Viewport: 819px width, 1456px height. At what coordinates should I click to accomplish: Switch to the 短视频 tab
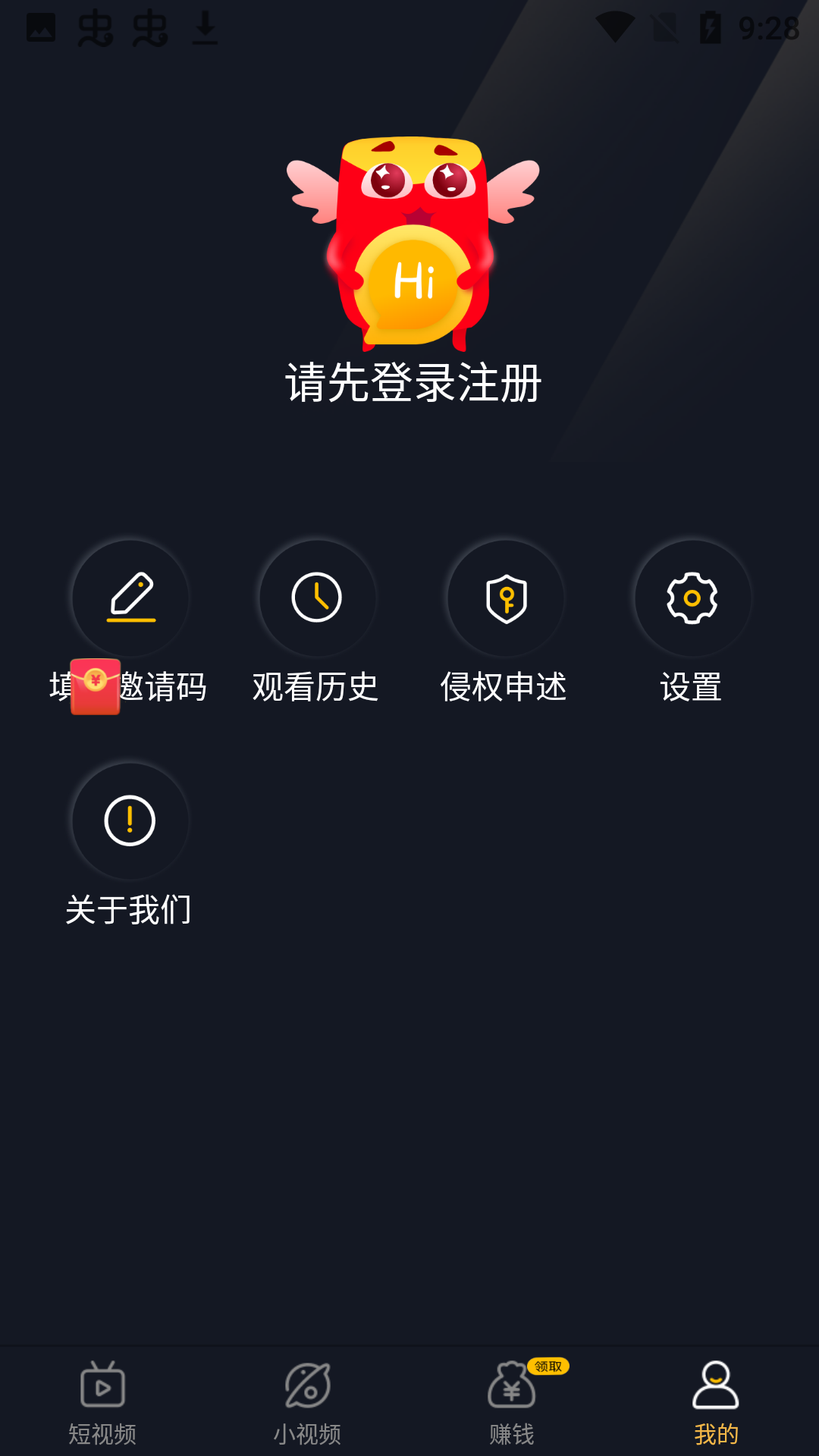tap(102, 1433)
